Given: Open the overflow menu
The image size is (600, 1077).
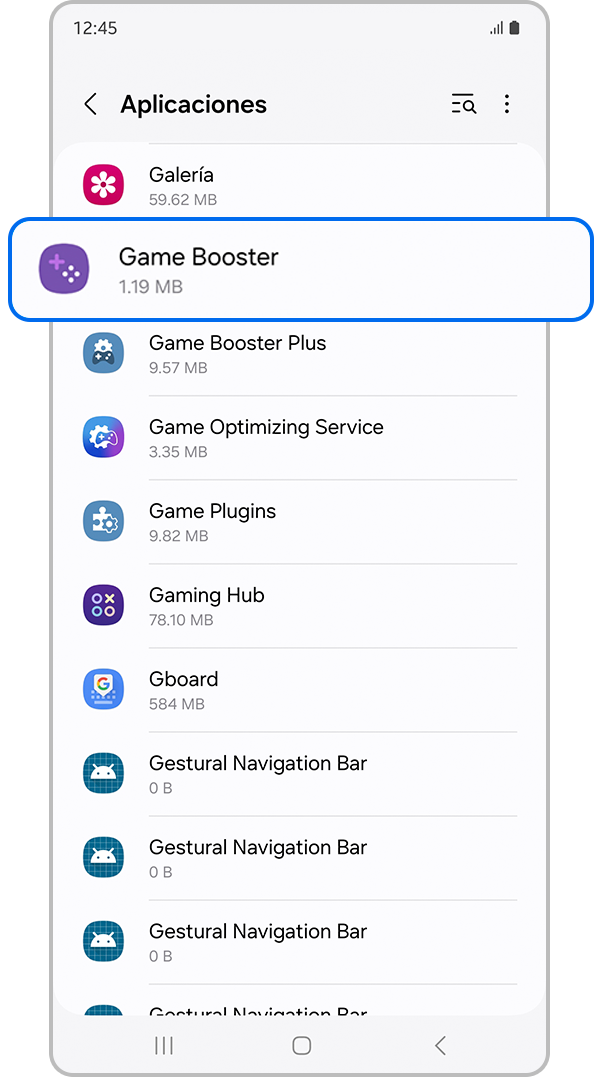Looking at the screenshot, I should tap(507, 104).
